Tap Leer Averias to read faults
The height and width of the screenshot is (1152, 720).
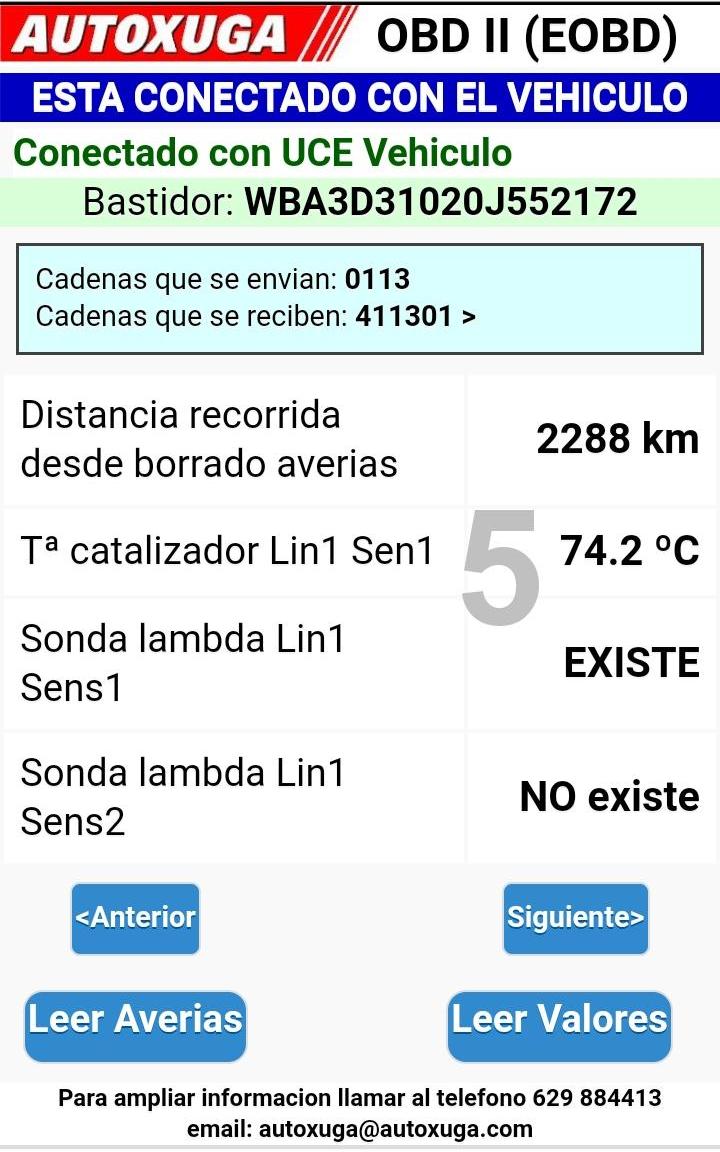135,1026
